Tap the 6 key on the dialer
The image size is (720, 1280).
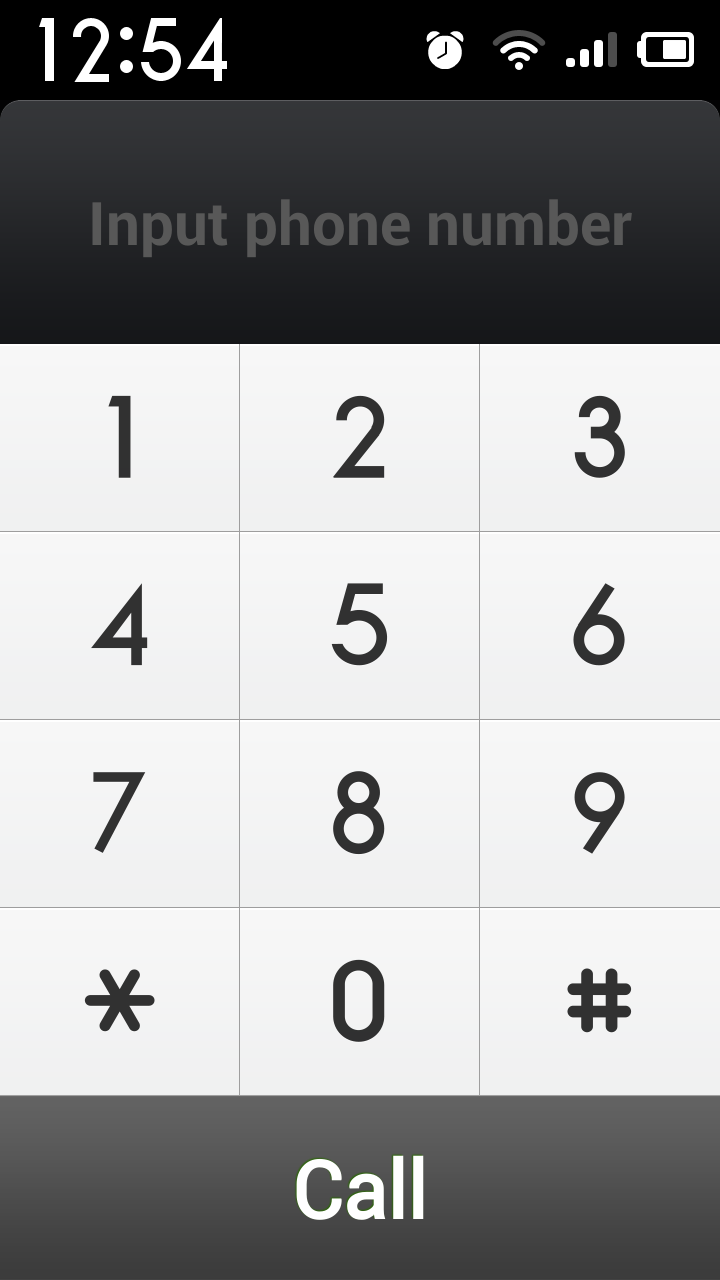pos(600,626)
